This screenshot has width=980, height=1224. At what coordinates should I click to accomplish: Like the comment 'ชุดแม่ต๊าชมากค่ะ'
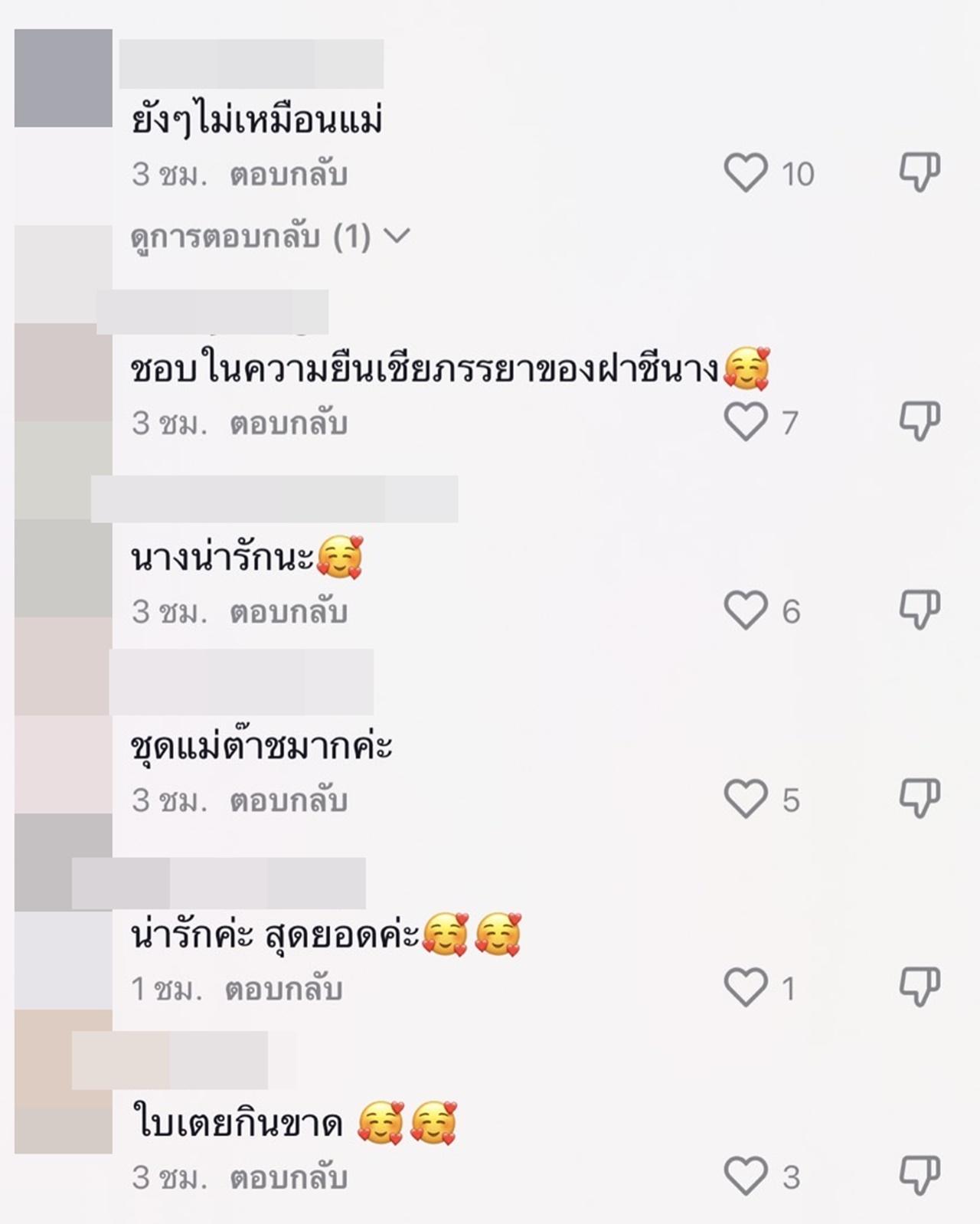click(746, 800)
